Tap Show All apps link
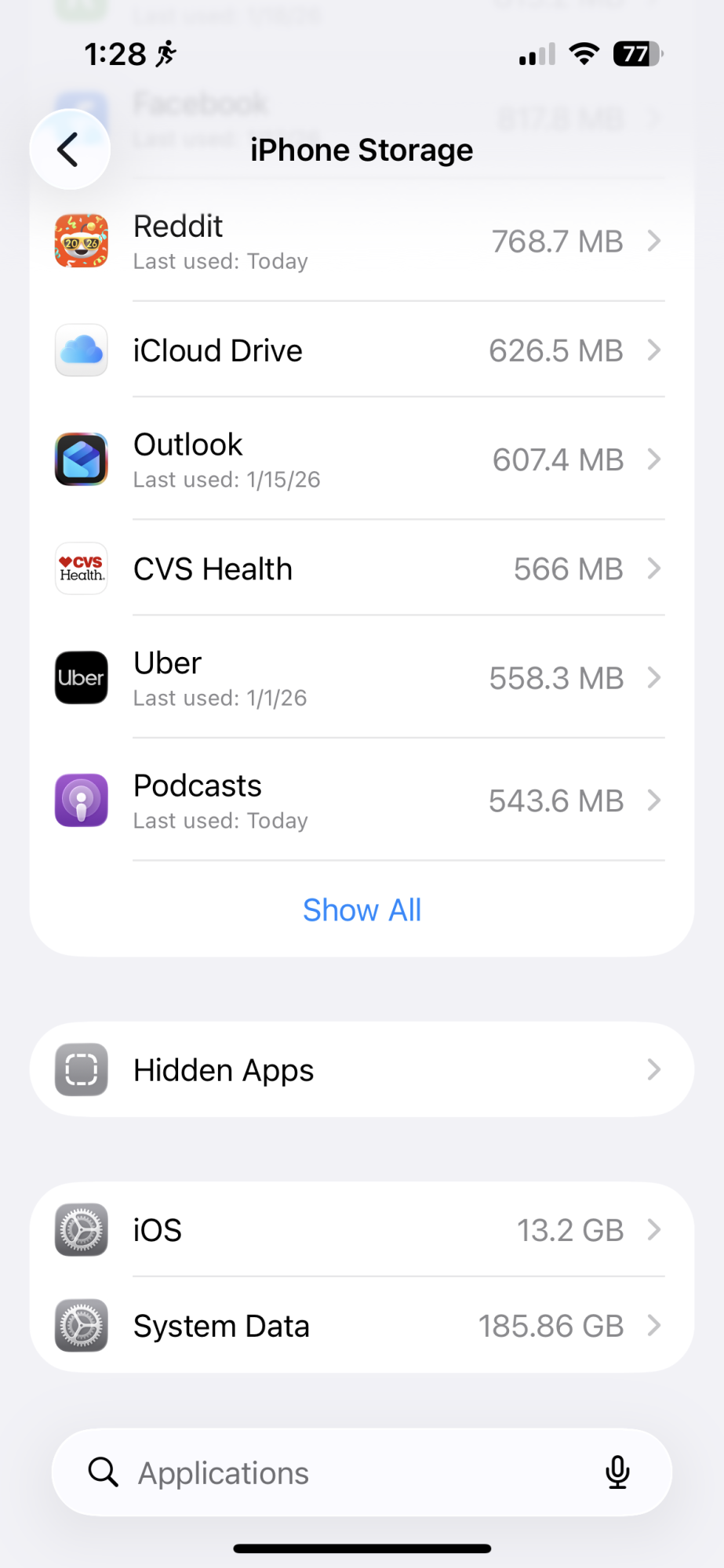 (x=362, y=910)
